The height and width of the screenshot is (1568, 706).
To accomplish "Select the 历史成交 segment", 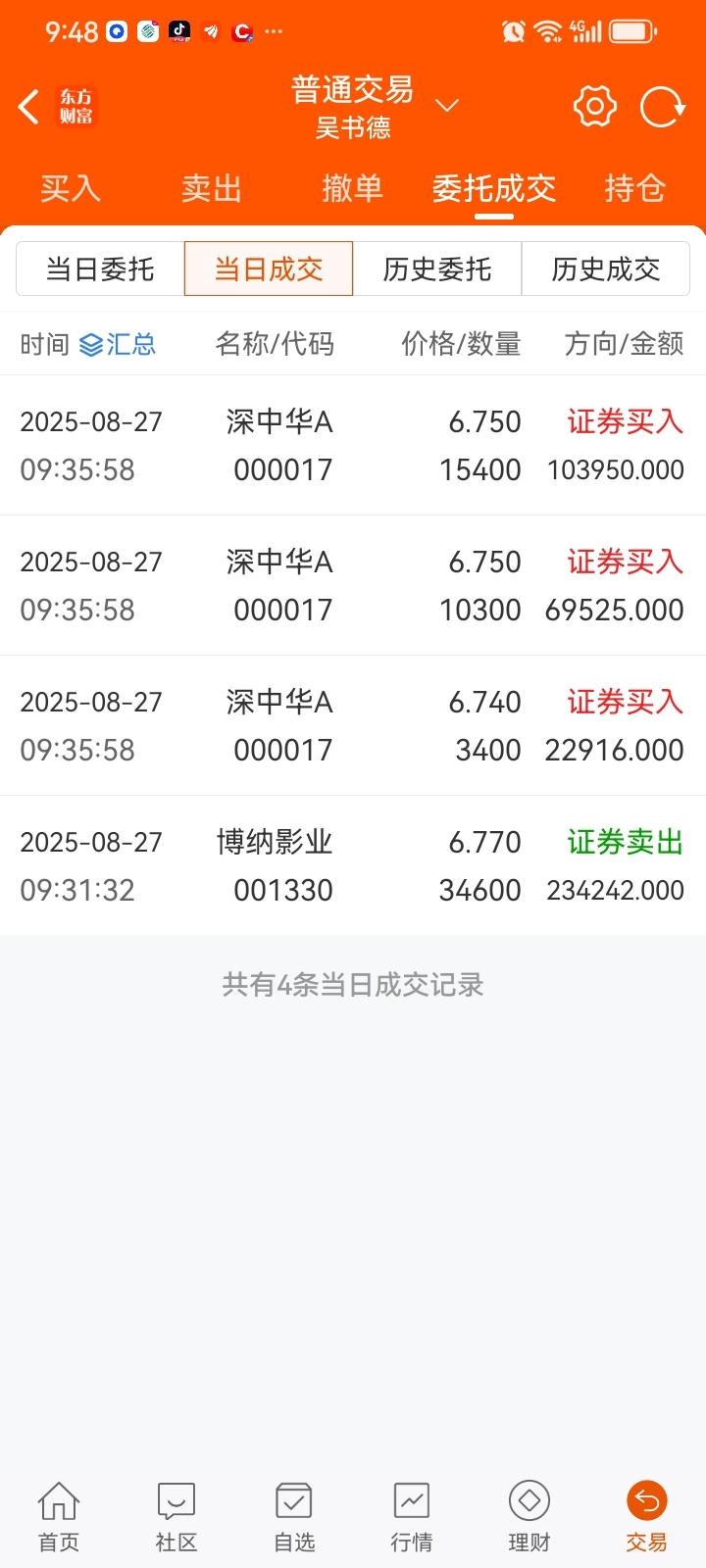I will point(606,269).
